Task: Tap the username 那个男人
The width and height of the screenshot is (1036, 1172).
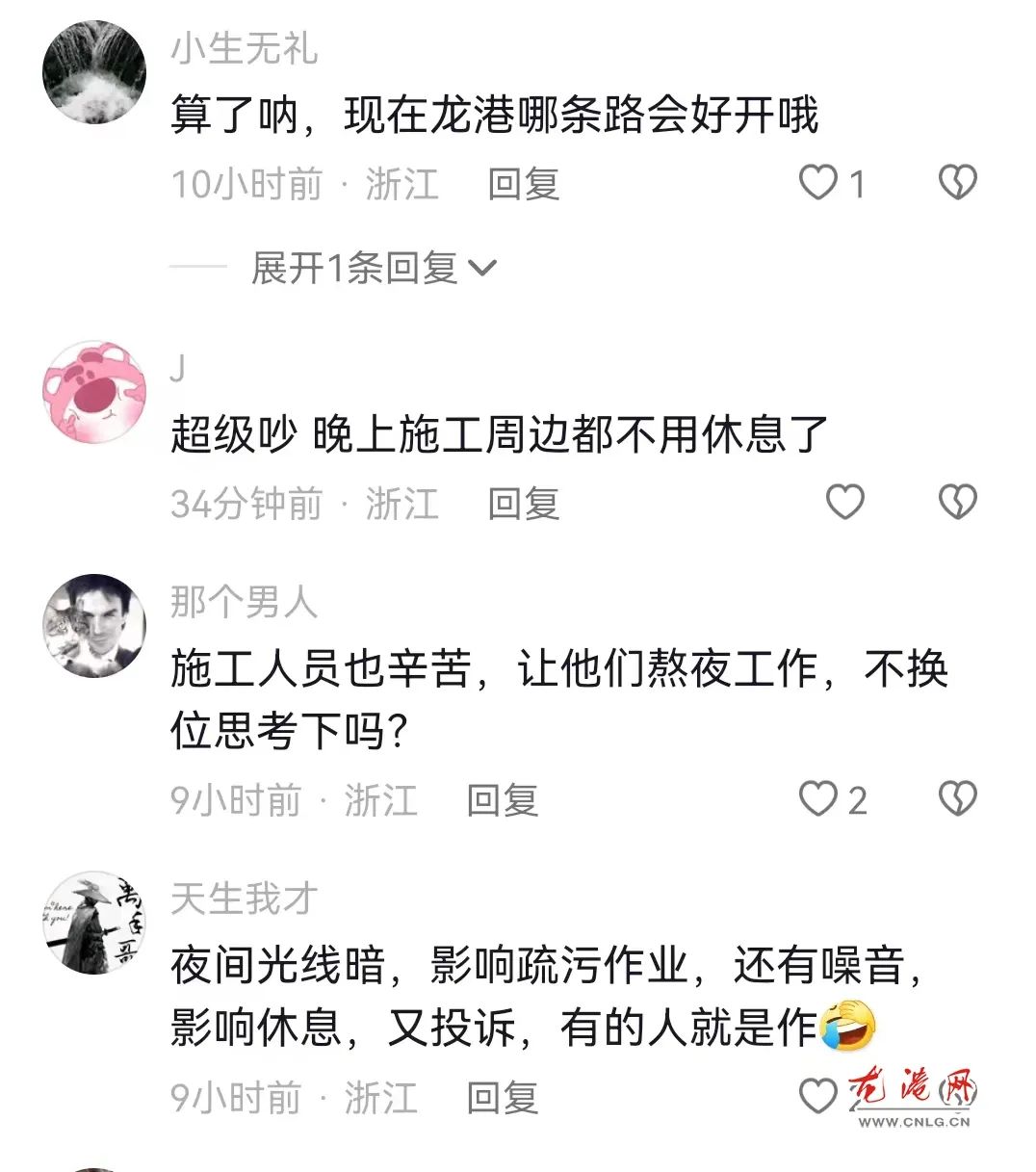Action: pyautogui.click(x=244, y=603)
